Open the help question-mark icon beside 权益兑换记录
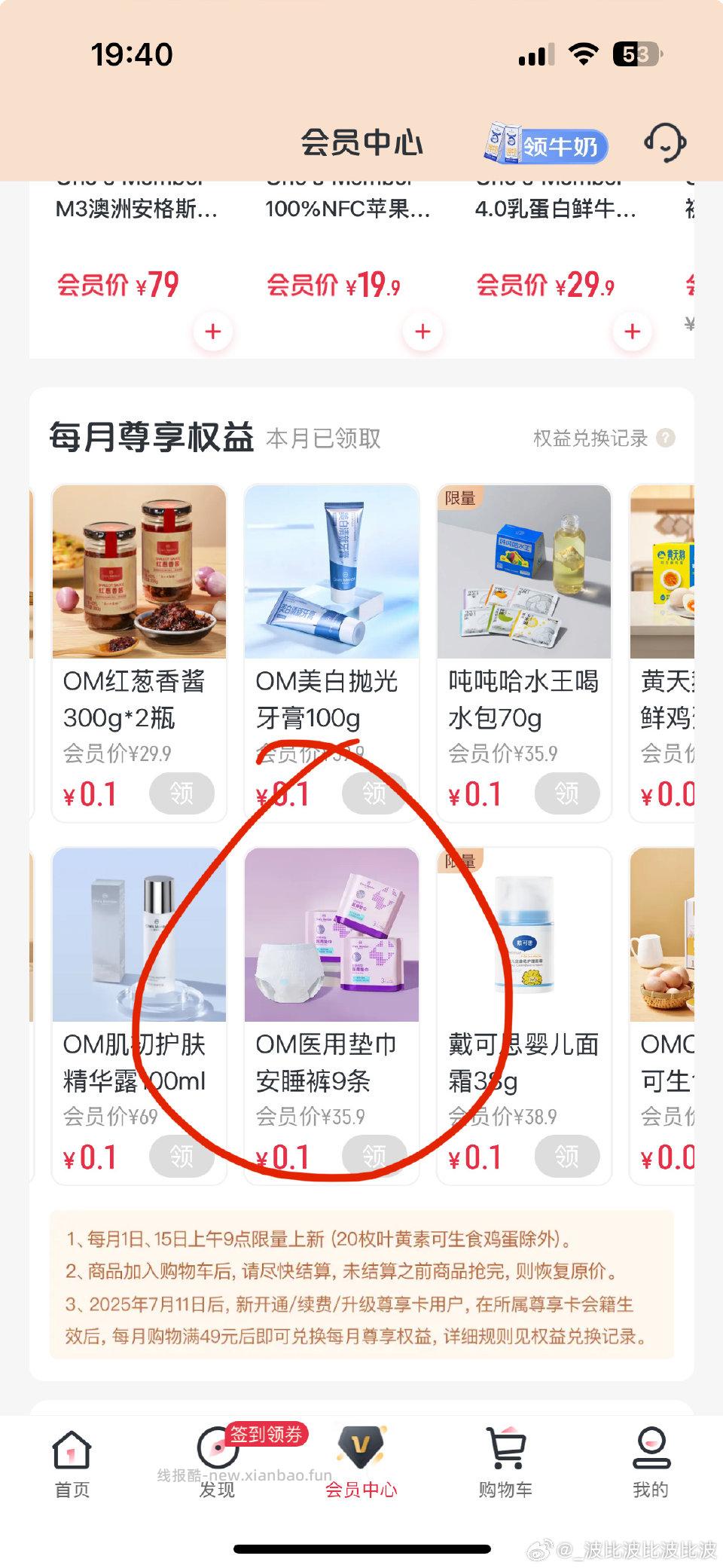 click(x=666, y=439)
